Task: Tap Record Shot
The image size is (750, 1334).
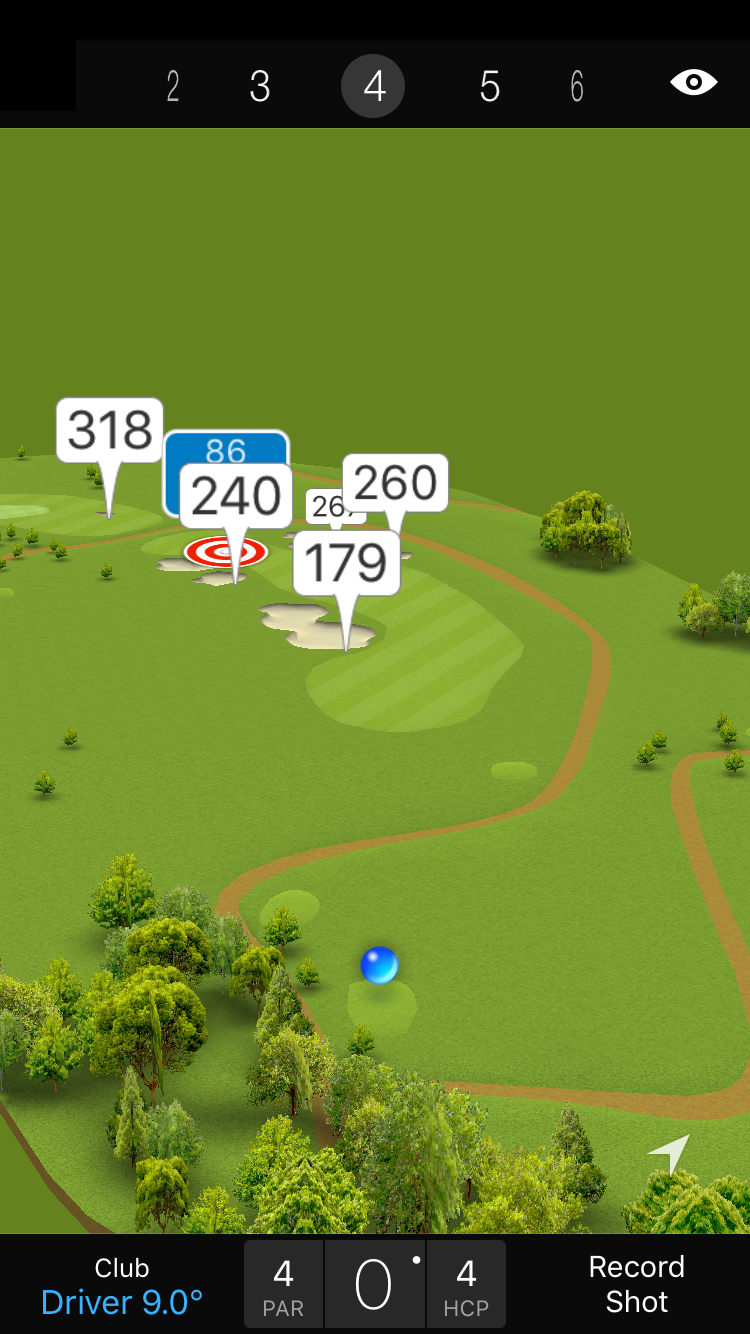Action: pos(636,1284)
